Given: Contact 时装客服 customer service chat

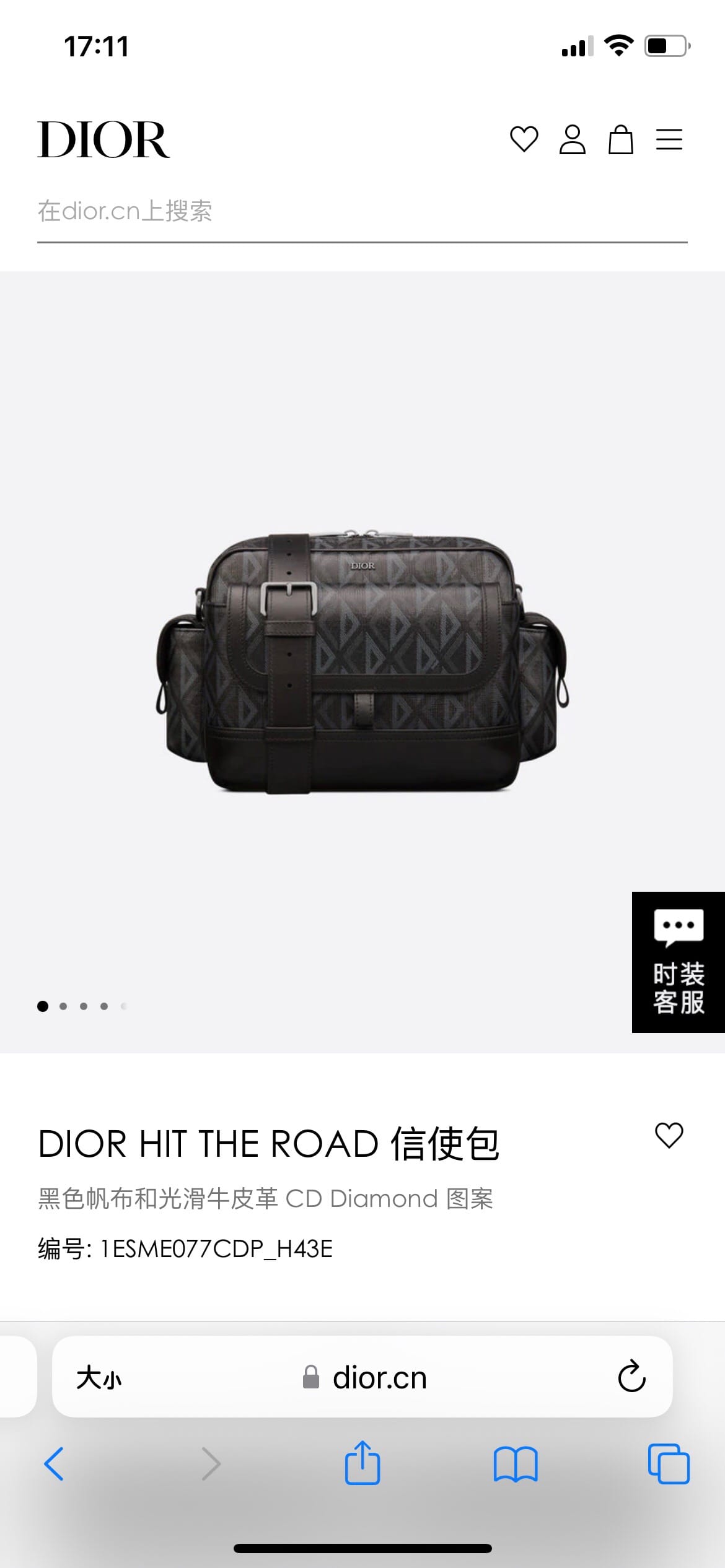Looking at the screenshot, I should (678, 962).
